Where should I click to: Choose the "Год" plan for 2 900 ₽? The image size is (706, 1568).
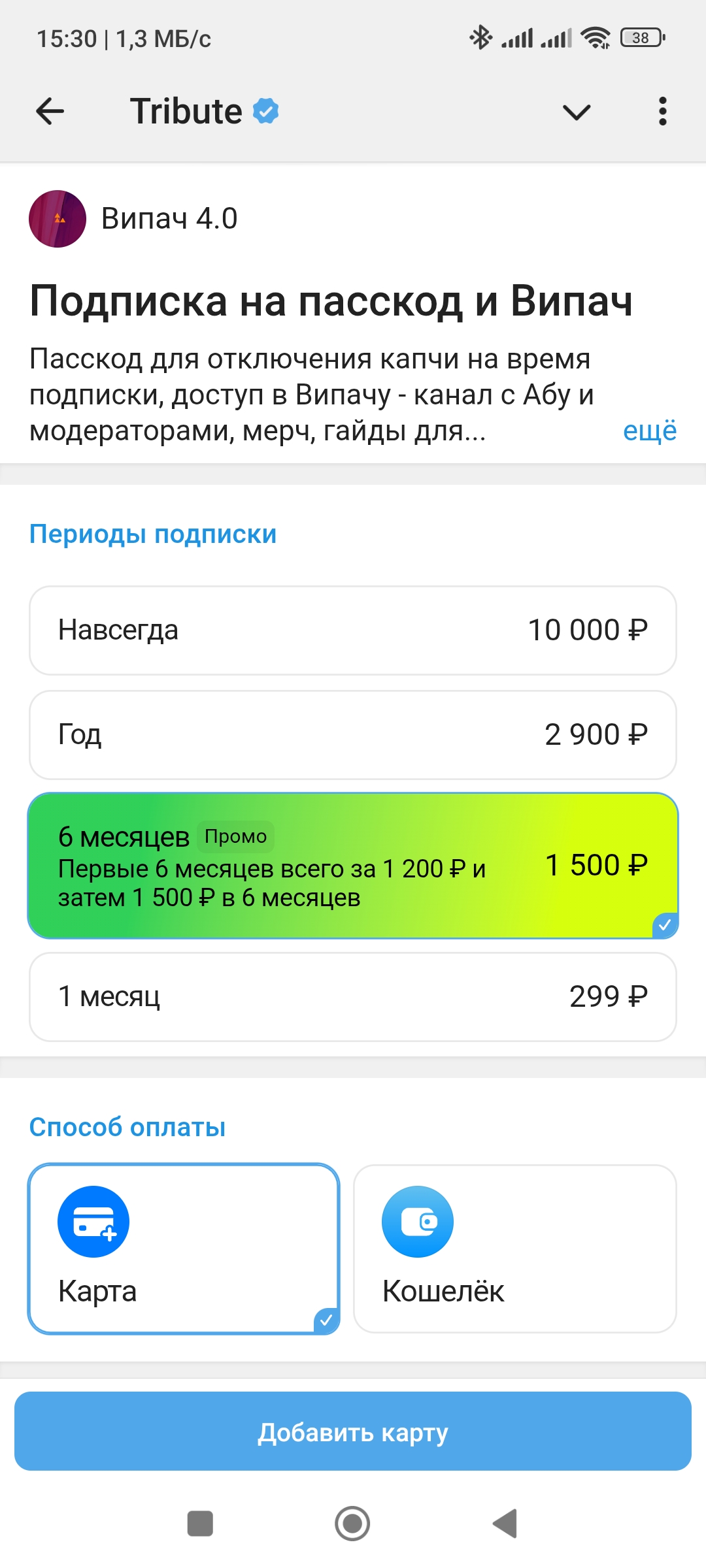tap(353, 735)
